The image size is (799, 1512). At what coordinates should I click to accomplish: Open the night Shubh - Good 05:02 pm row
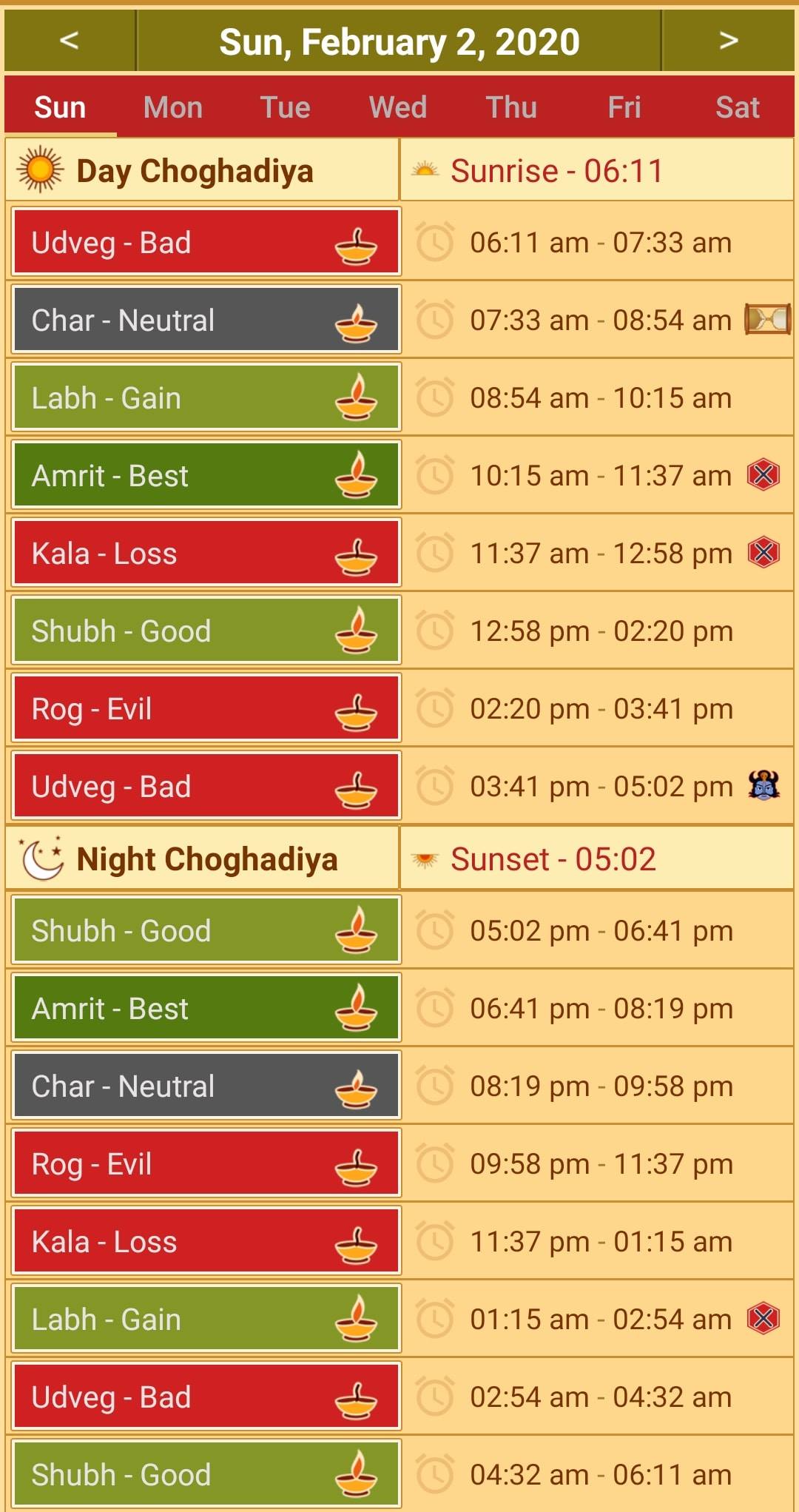tap(399, 930)
